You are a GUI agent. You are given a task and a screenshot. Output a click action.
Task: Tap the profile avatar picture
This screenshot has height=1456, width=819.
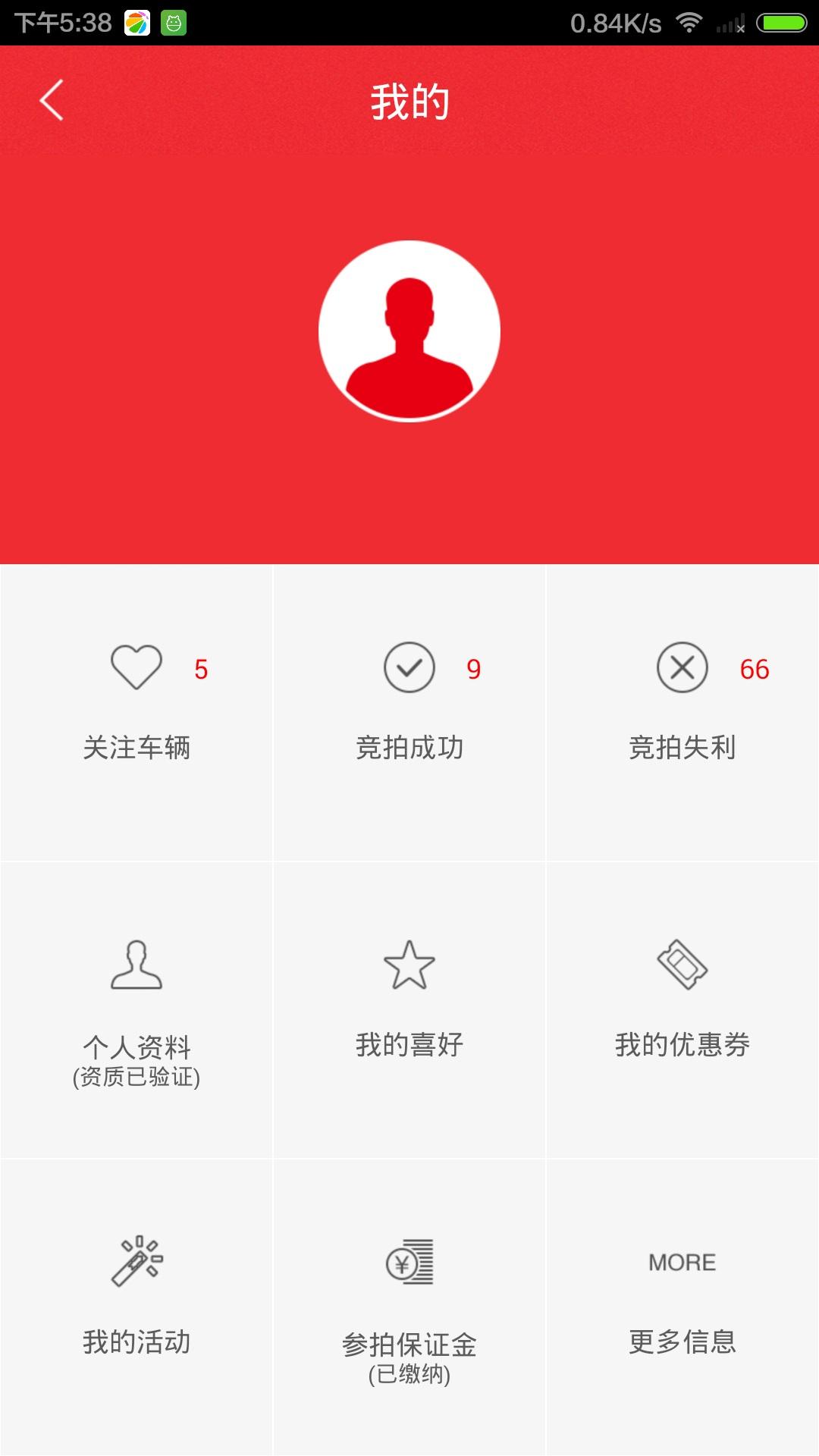coord(409,331)
